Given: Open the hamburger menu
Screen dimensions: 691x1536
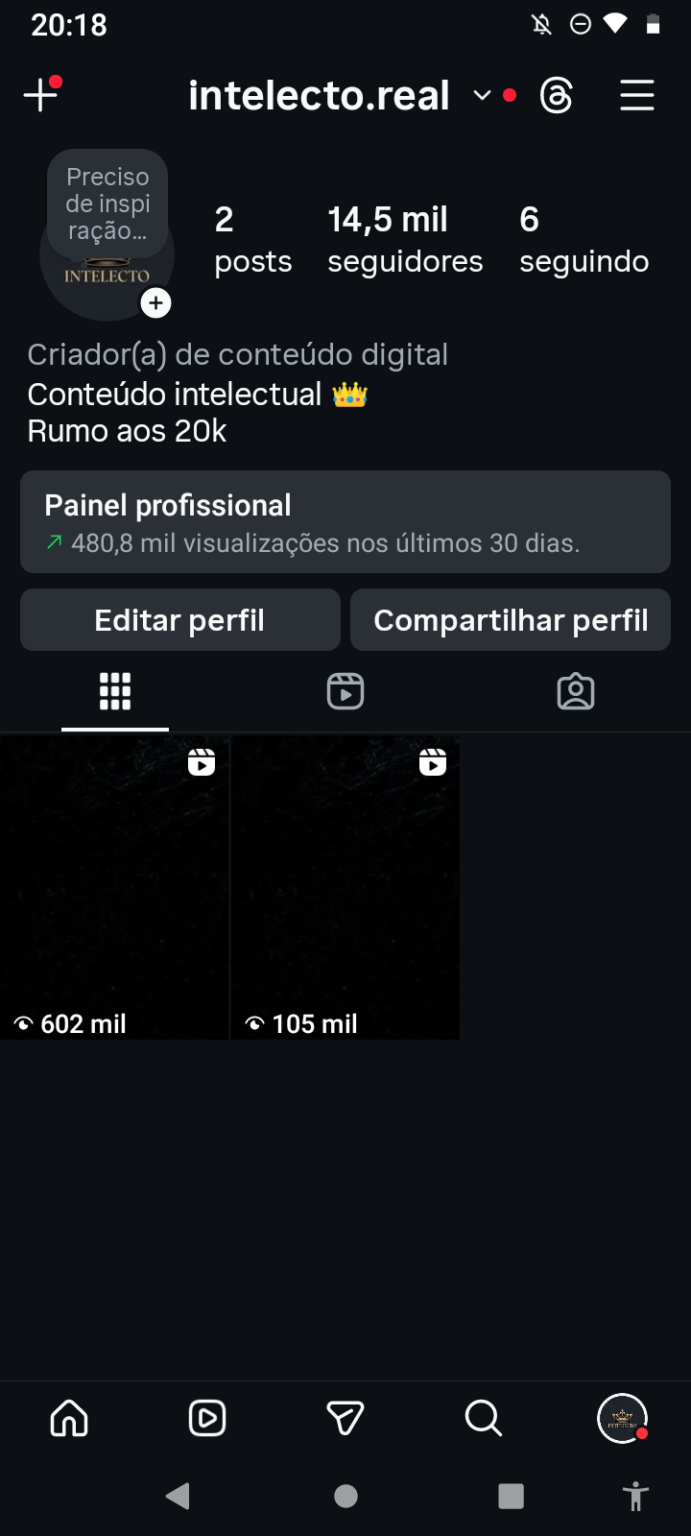Looking at the screenshot, I should pyautogui.click(x=637, y=96).
